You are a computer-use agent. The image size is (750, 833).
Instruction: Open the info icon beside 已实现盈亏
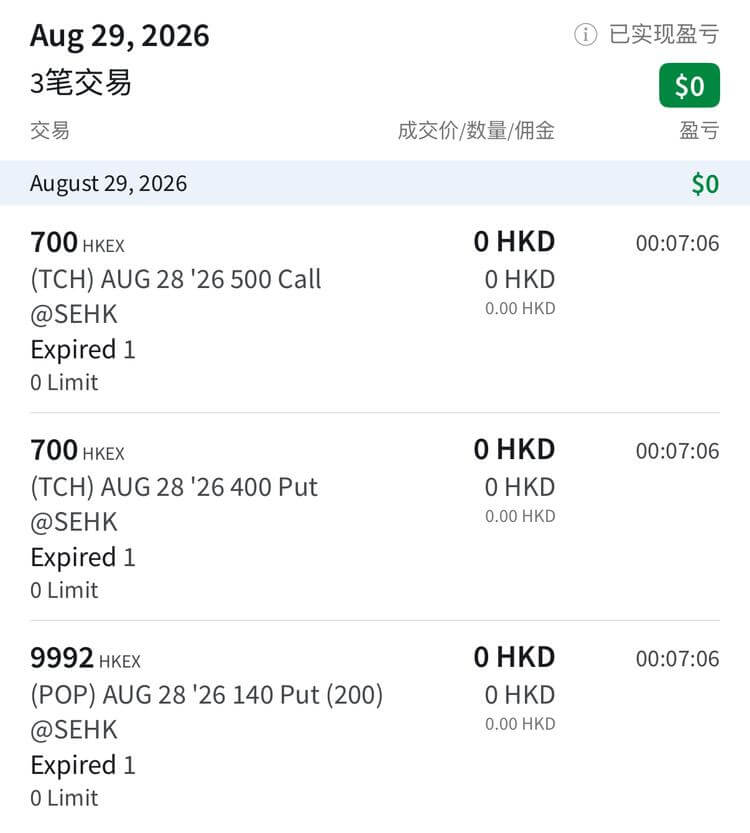(585, 35)
